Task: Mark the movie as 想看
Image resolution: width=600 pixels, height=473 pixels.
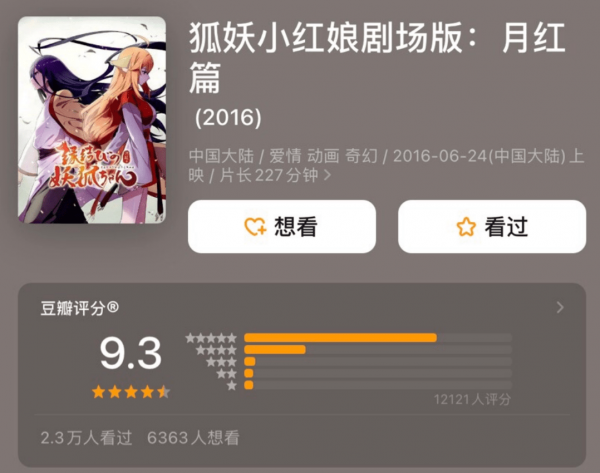Action: tap(282, 227)
